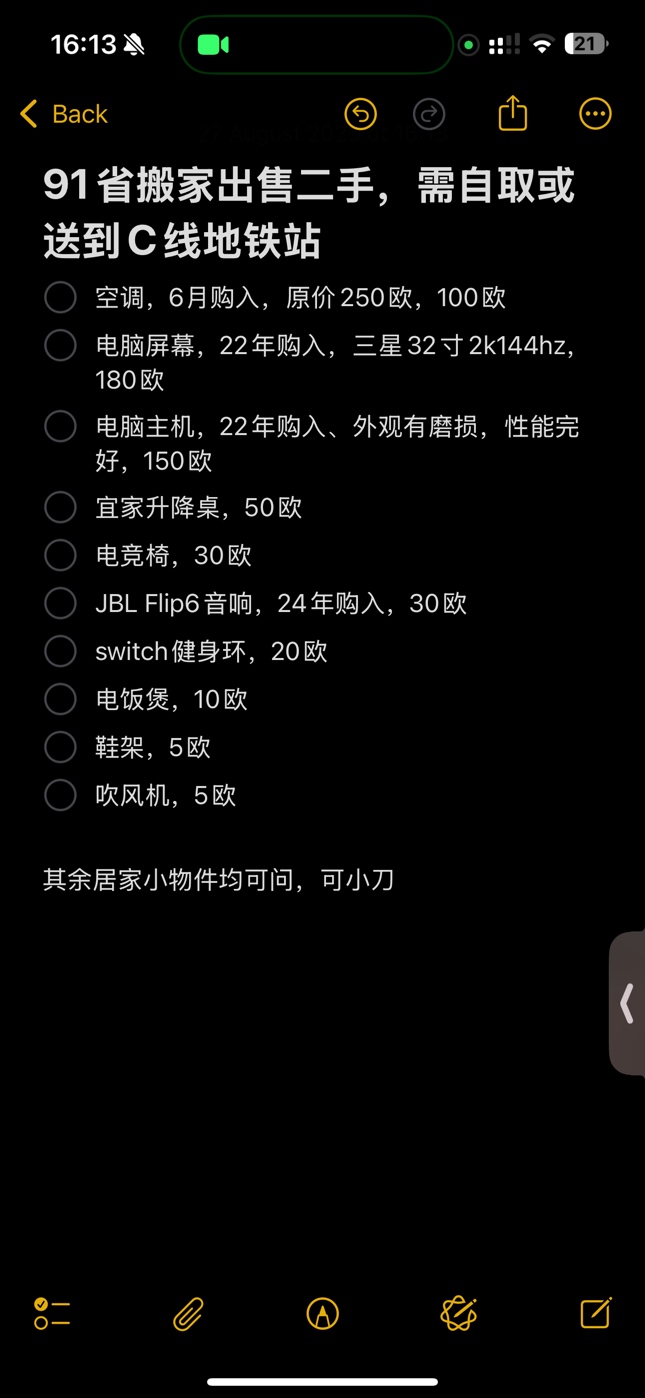Undo the last edit
The width and height of the screenshot is (645, 1398).
click(x=360, y=114)
